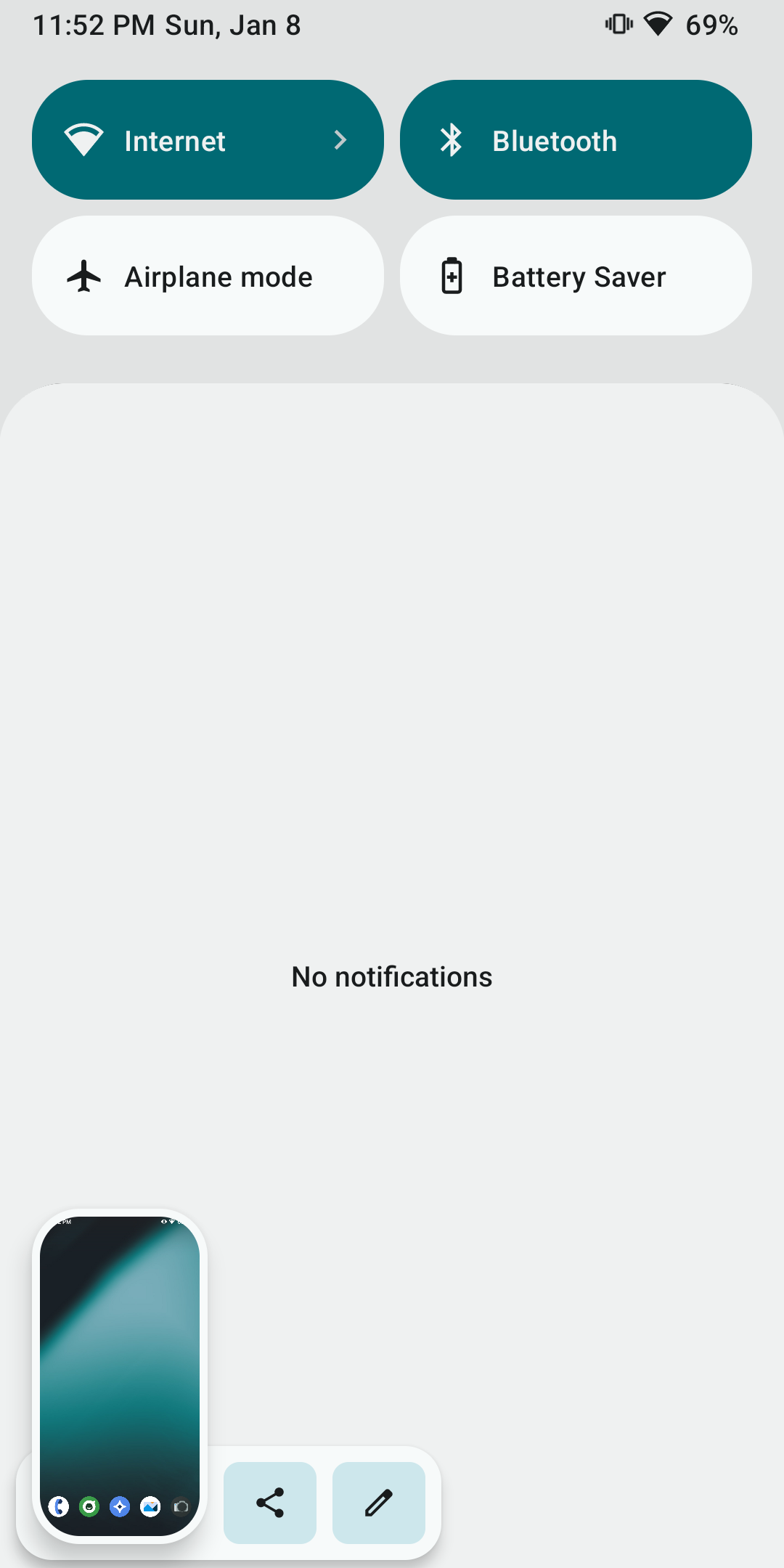This screenshot has width=784, height=1568.
Task: Enable Airplane mode
Action: pos(208,276)
